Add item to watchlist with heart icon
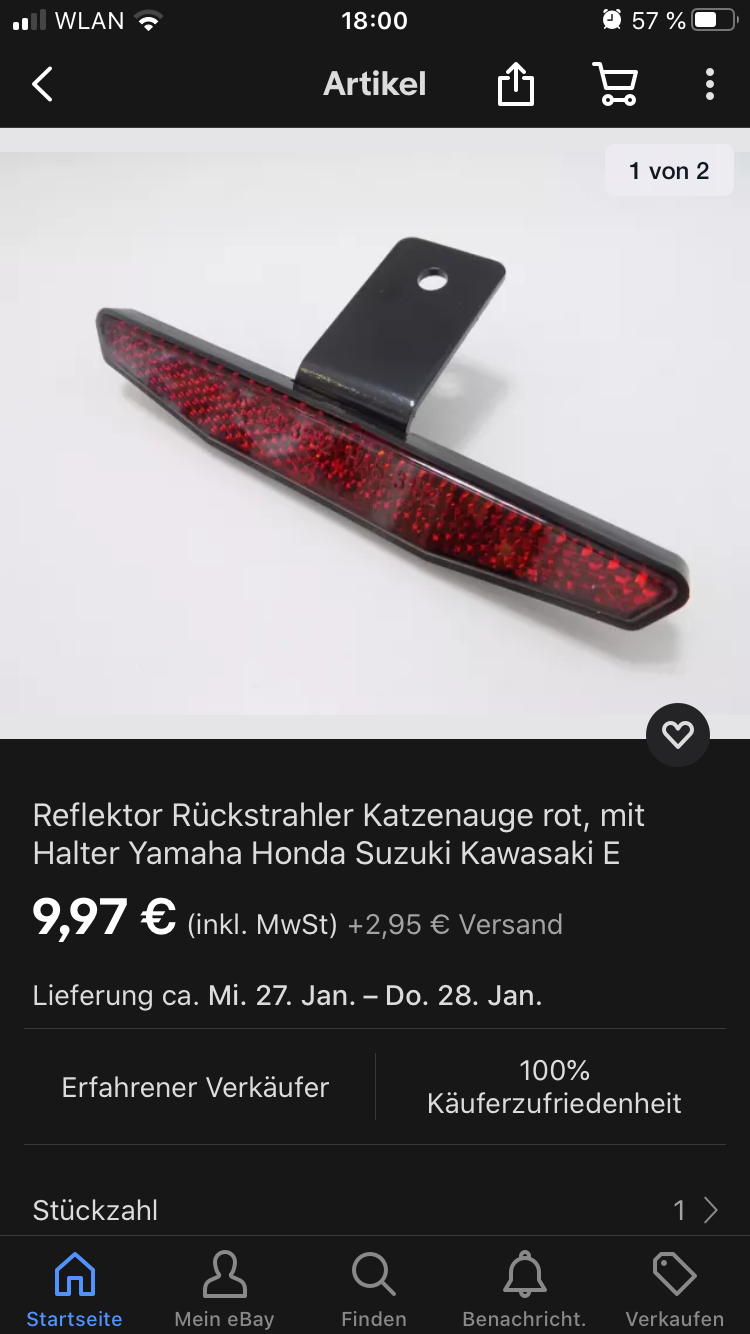 pos(678,735)
